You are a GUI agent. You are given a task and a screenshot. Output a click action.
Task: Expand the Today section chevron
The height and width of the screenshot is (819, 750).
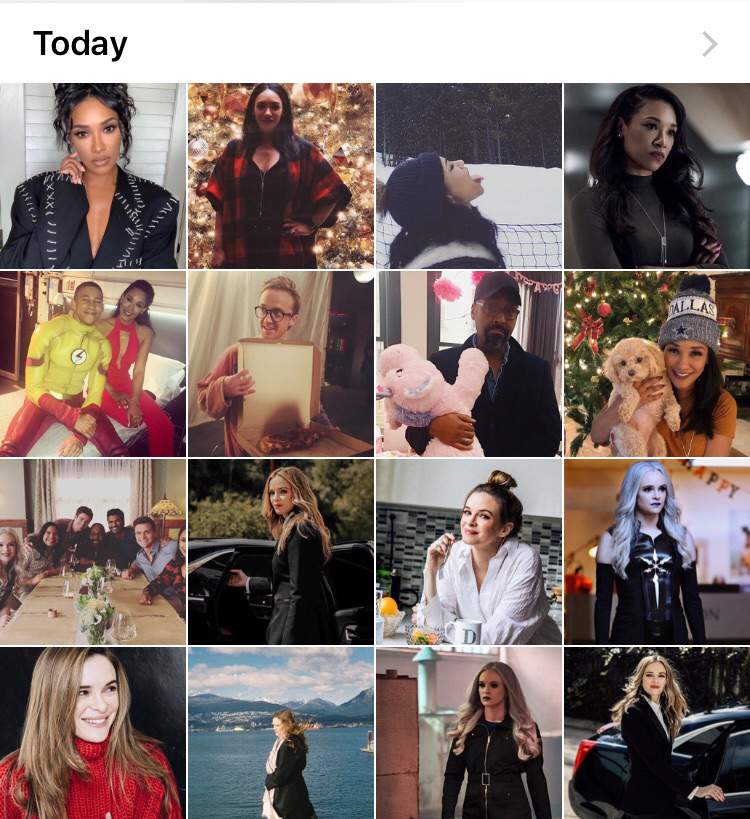coord(709,44)
